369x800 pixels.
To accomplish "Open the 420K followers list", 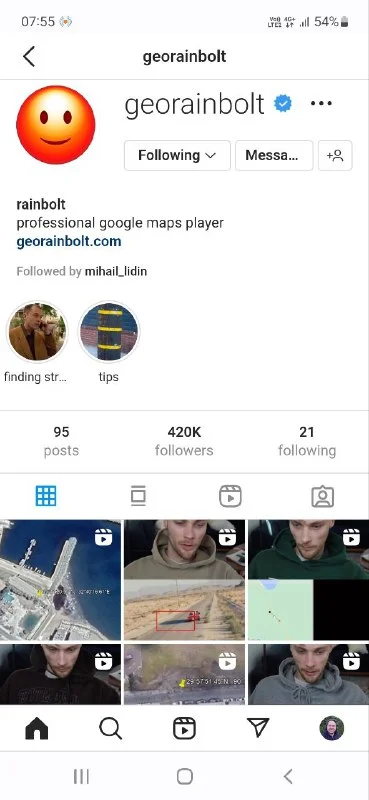I will 184,441.
